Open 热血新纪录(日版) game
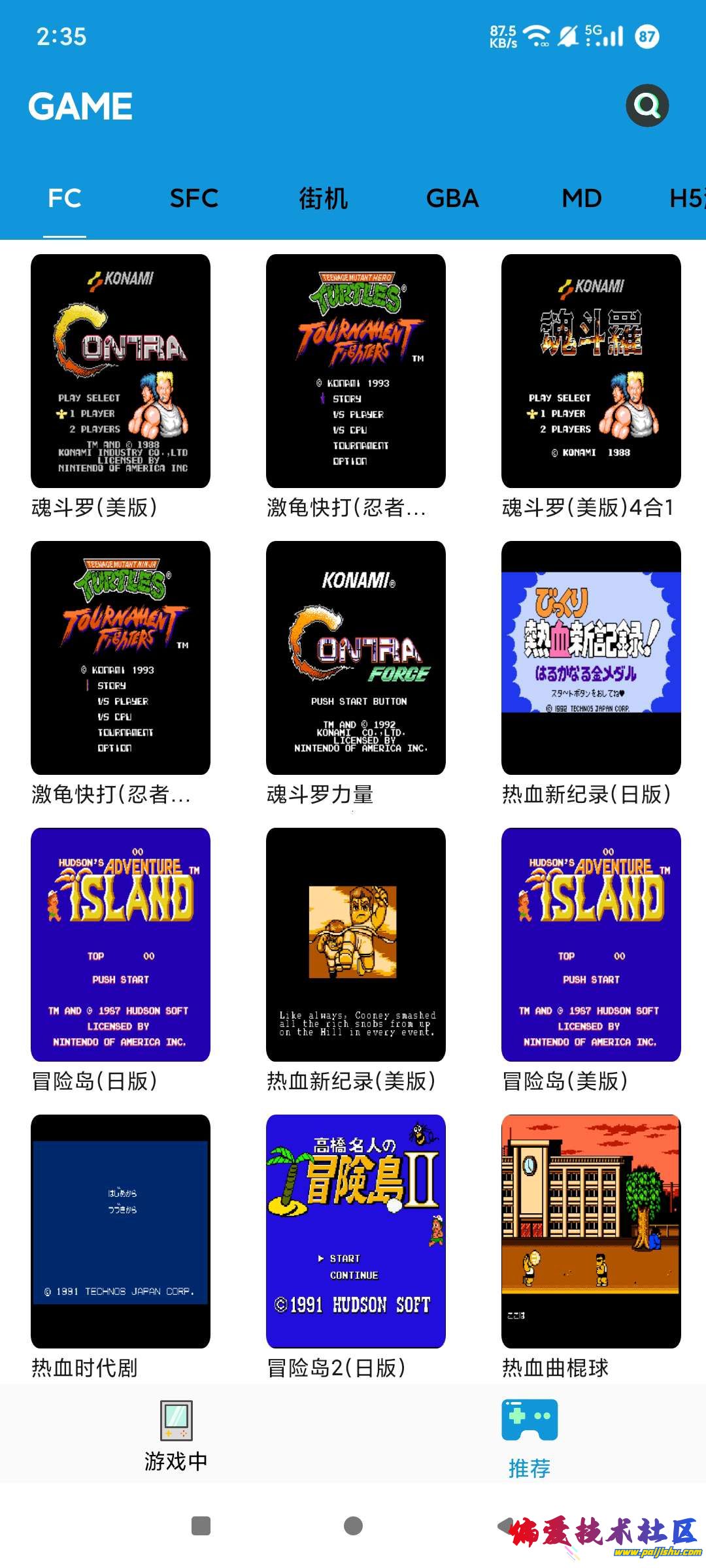This screenshot has width=706, height=1568. tap(591, 658)
